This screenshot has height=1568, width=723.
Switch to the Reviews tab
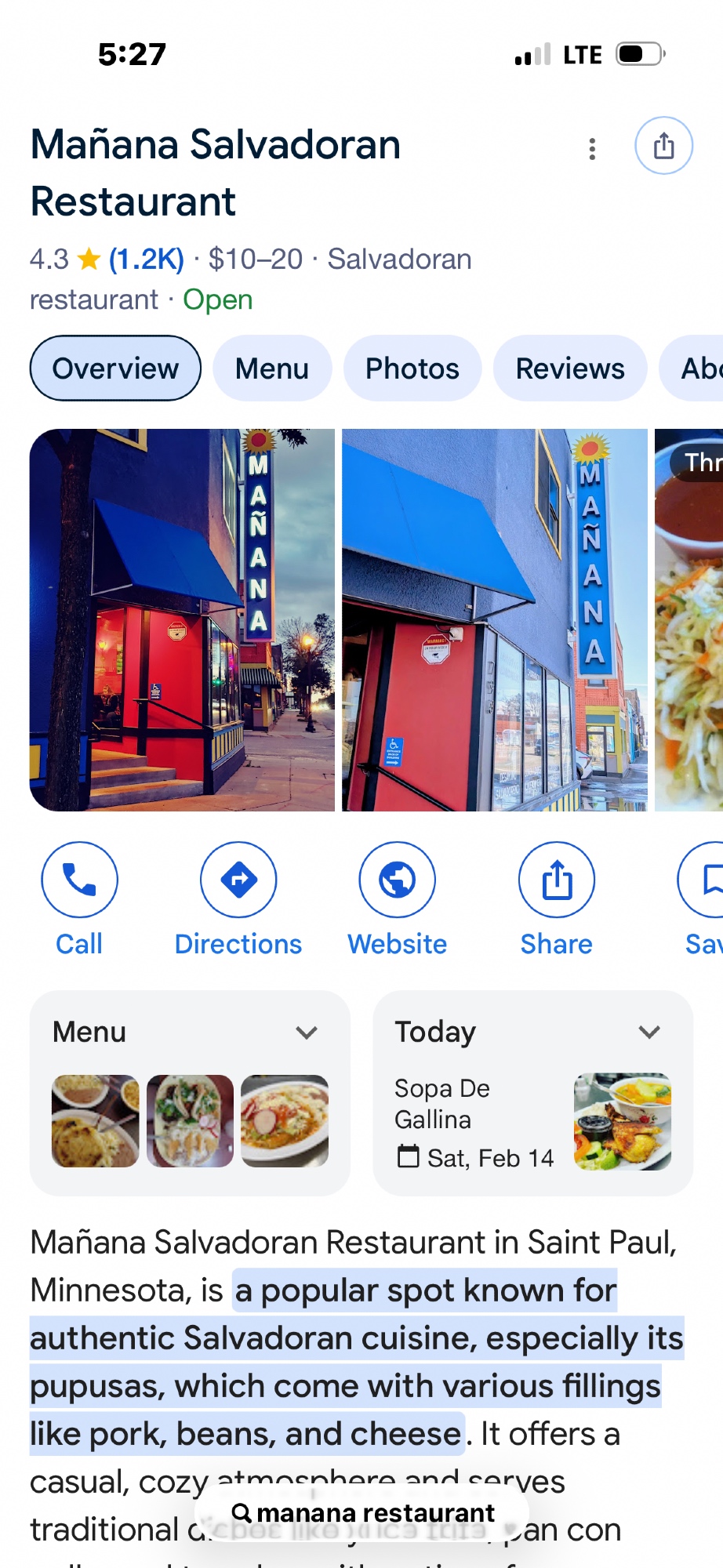(x=570, y=368)
